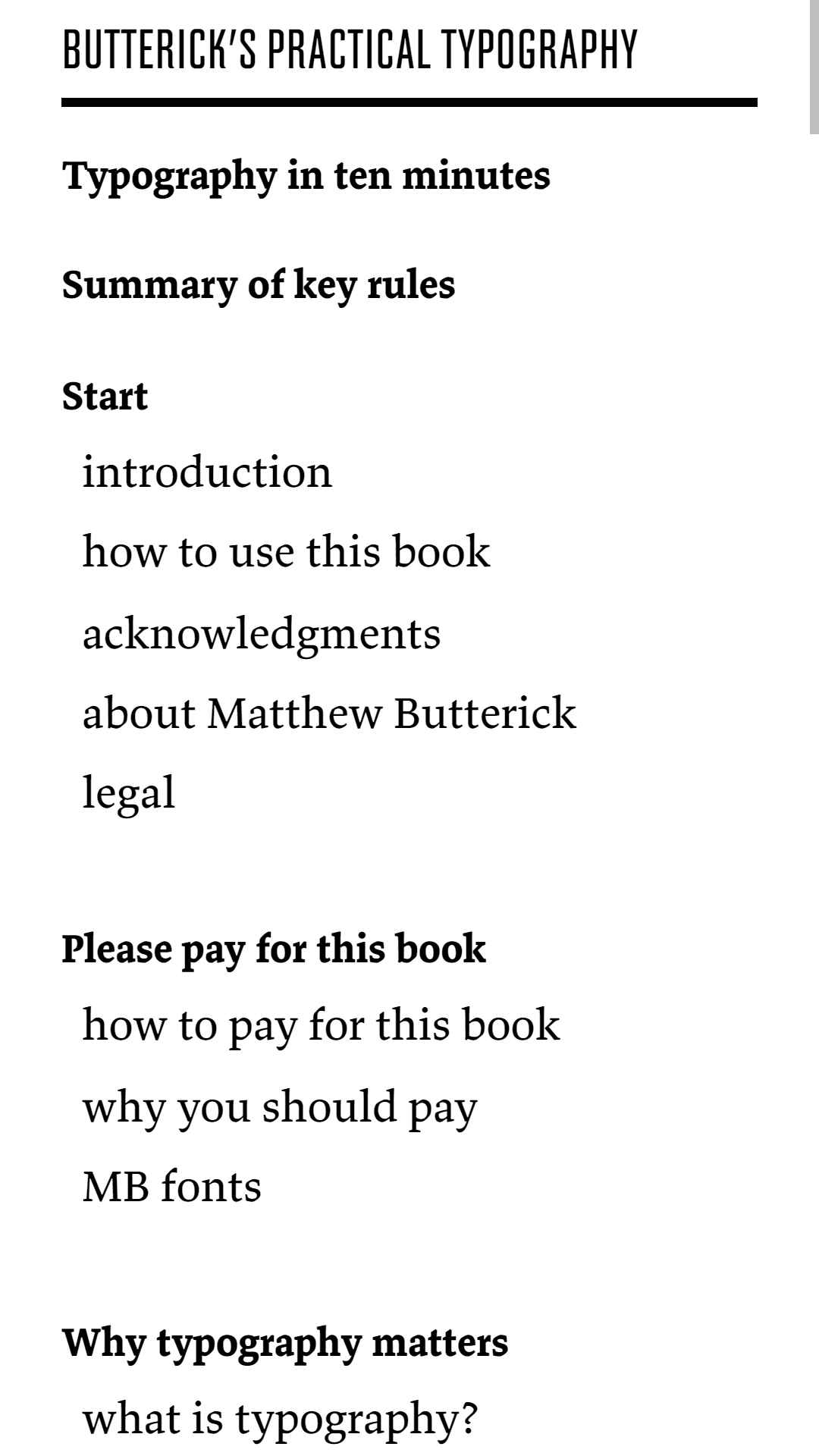Visit the MB fonts page
The width and height of the screenshot is (819, 1456).
[x=171, y=1187]
